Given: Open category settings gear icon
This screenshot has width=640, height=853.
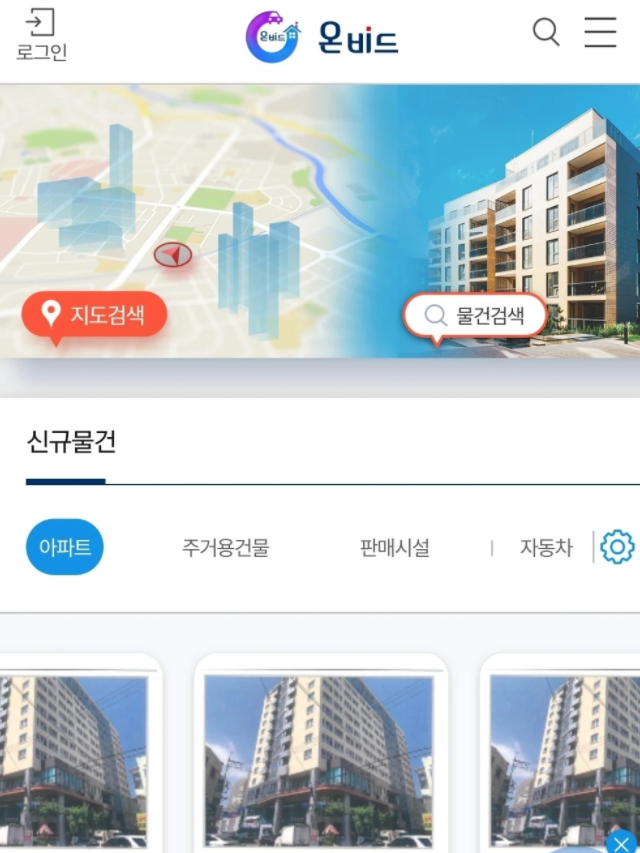Looking at the screenshot, I should (x=617, y=547).
